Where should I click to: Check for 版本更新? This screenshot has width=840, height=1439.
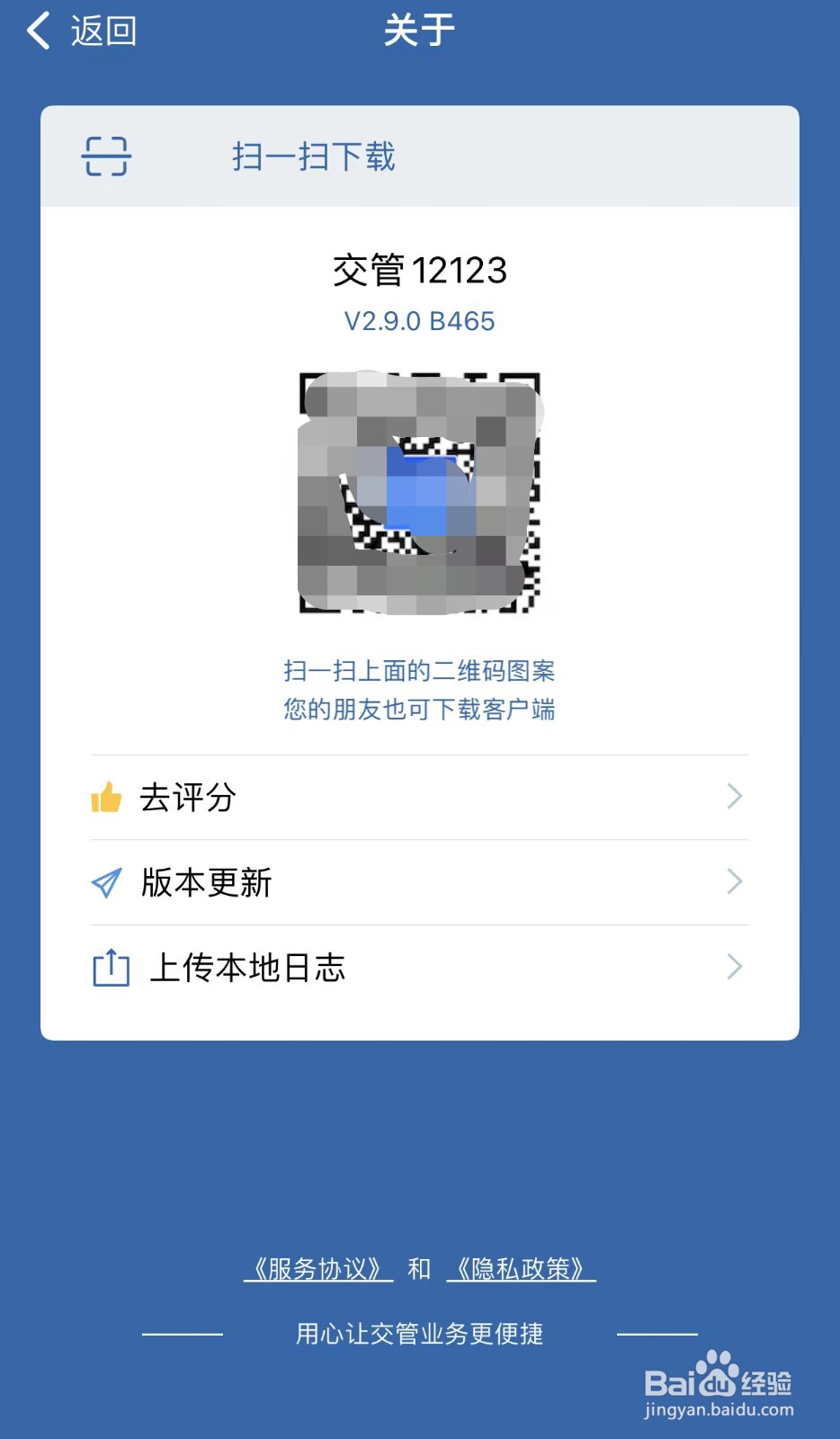click(419, 882)
